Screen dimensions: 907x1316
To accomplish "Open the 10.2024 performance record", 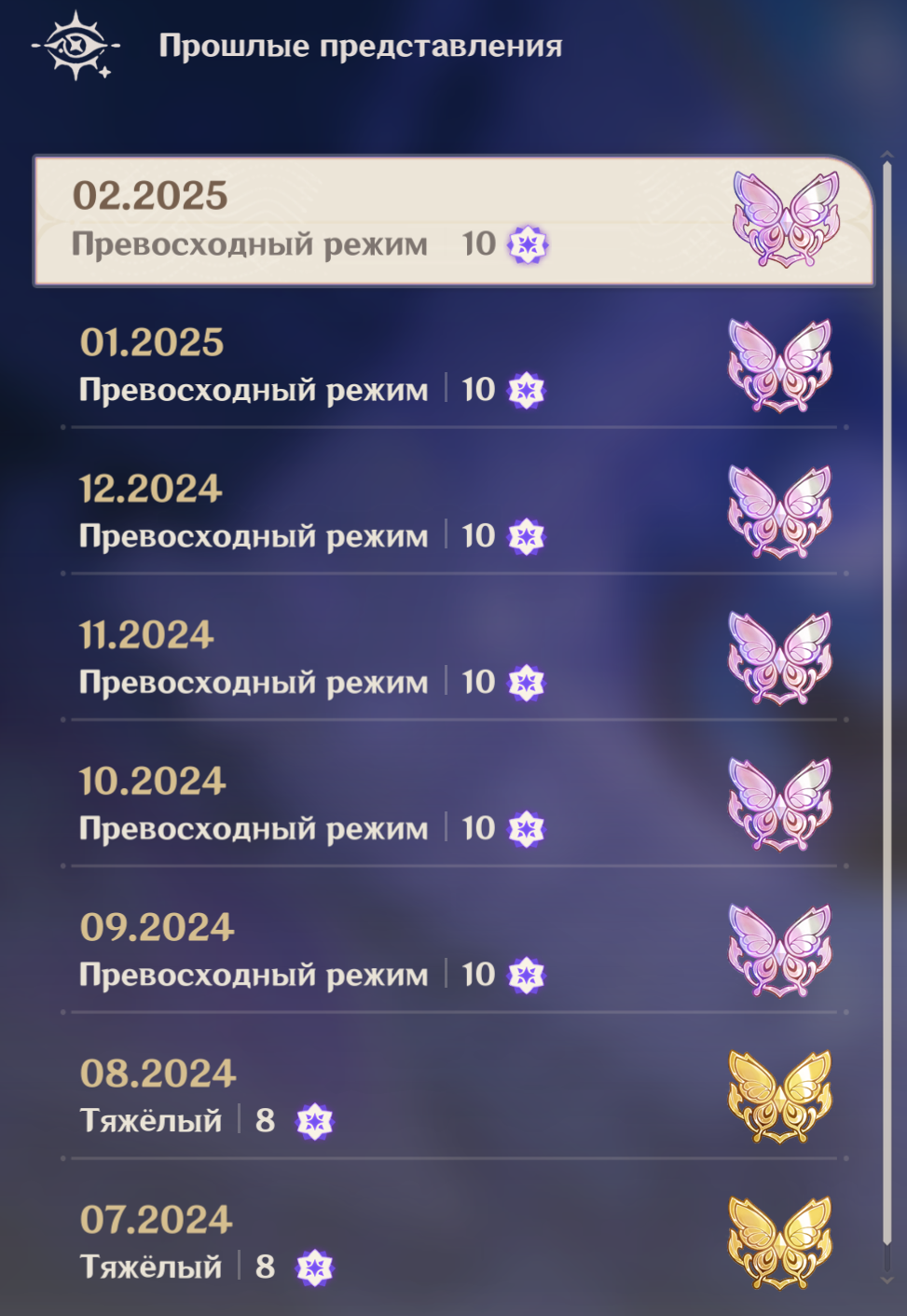I will (454, 805).
